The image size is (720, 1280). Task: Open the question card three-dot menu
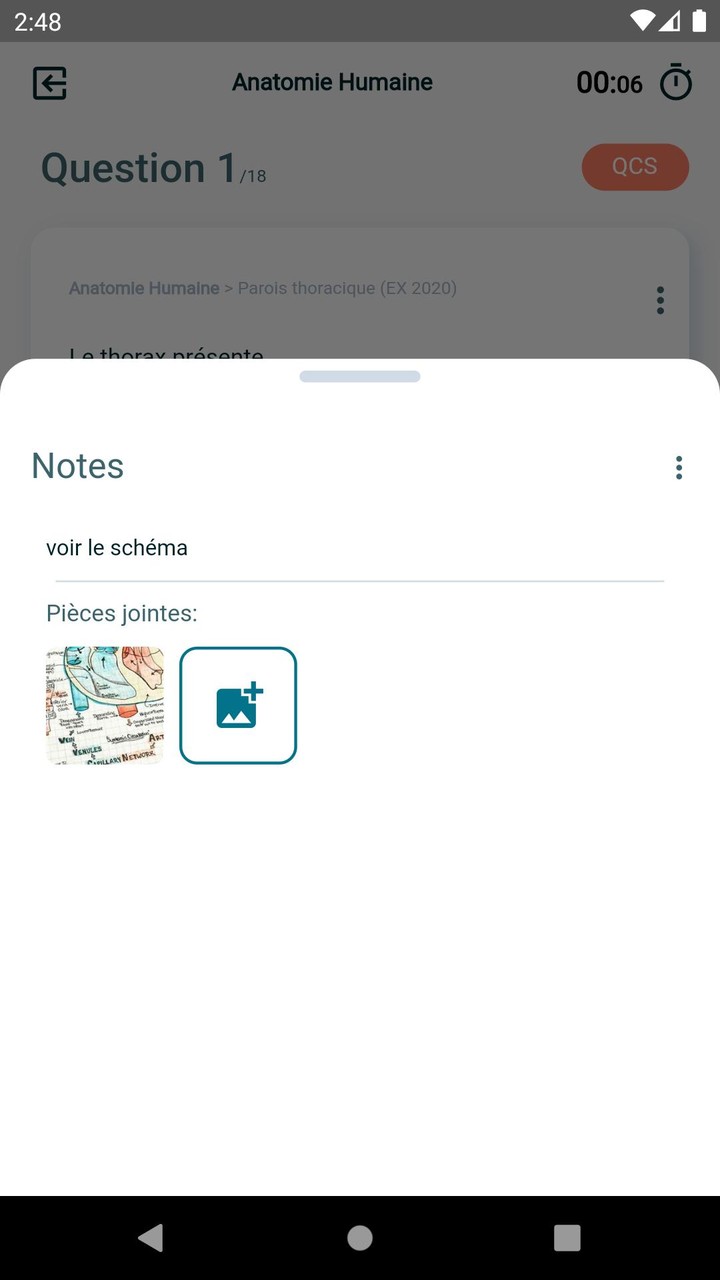pos(660,299)
